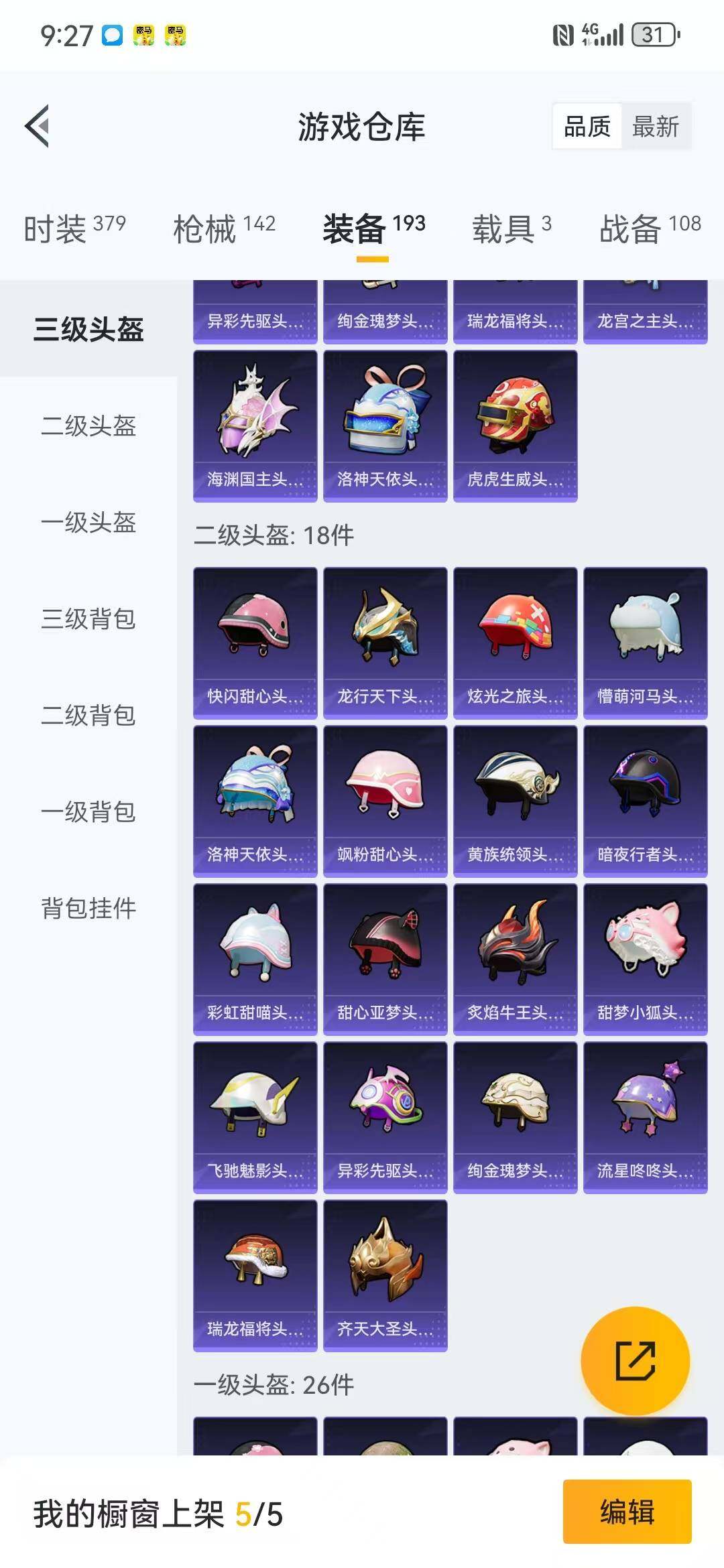Show the 一级背包 category

88,812
